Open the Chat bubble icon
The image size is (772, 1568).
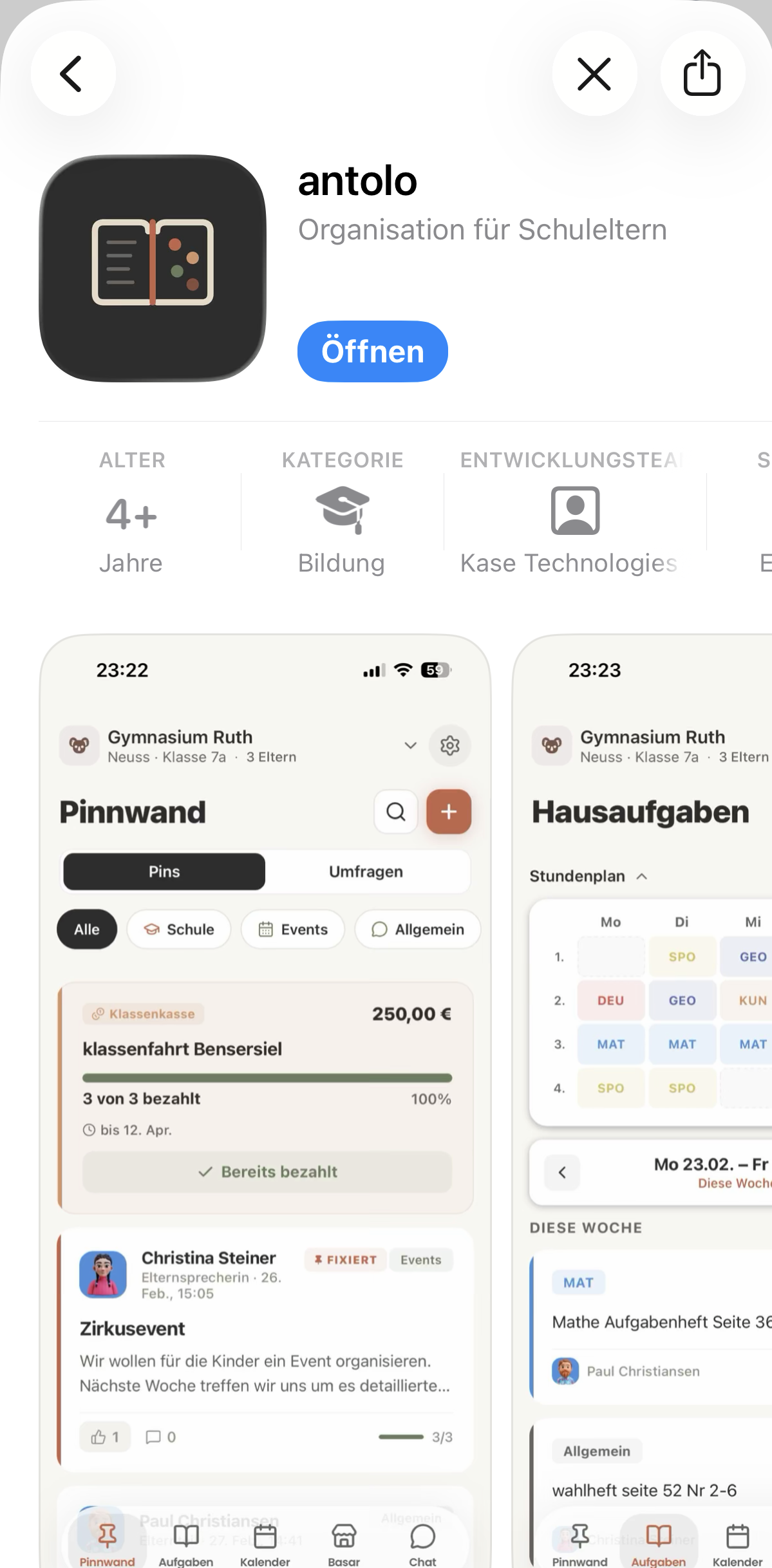422,1535
